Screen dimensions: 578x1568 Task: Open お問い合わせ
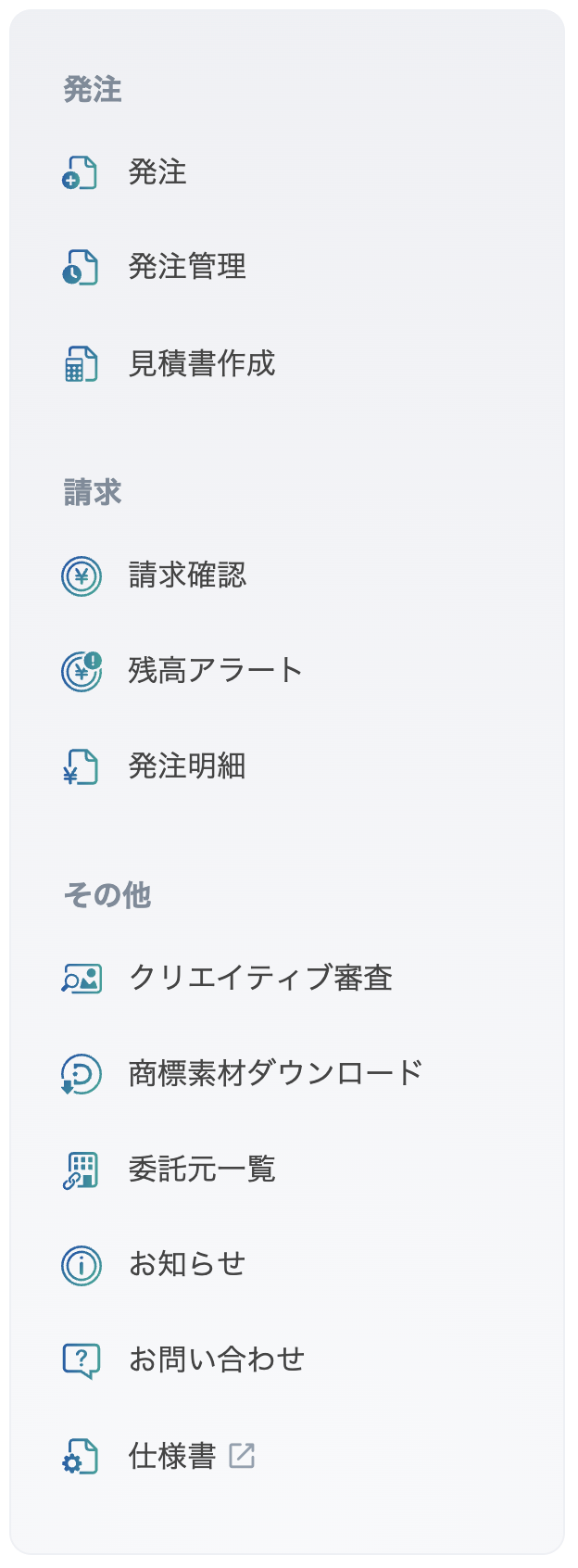coord(216,1359)
